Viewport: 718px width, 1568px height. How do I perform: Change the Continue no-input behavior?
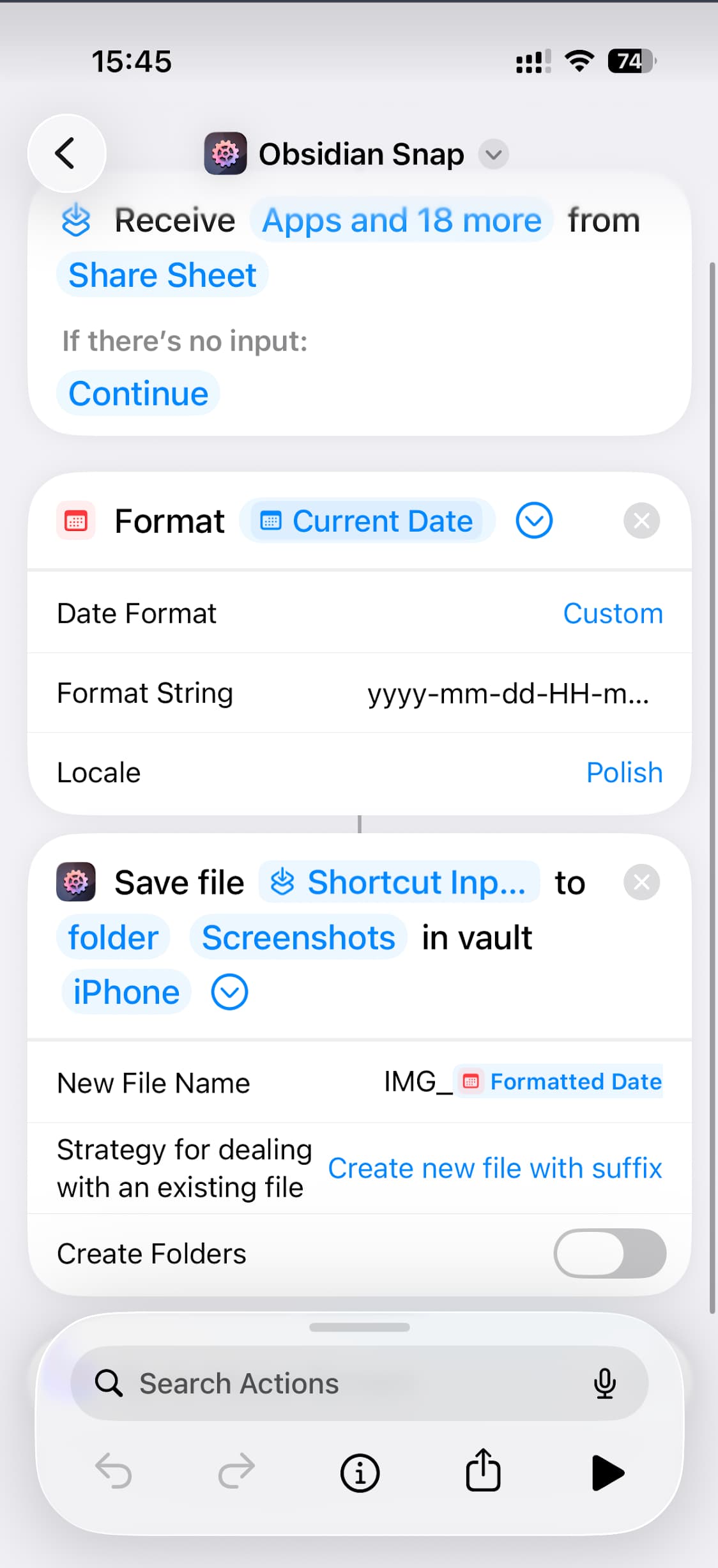coord(138,394)
